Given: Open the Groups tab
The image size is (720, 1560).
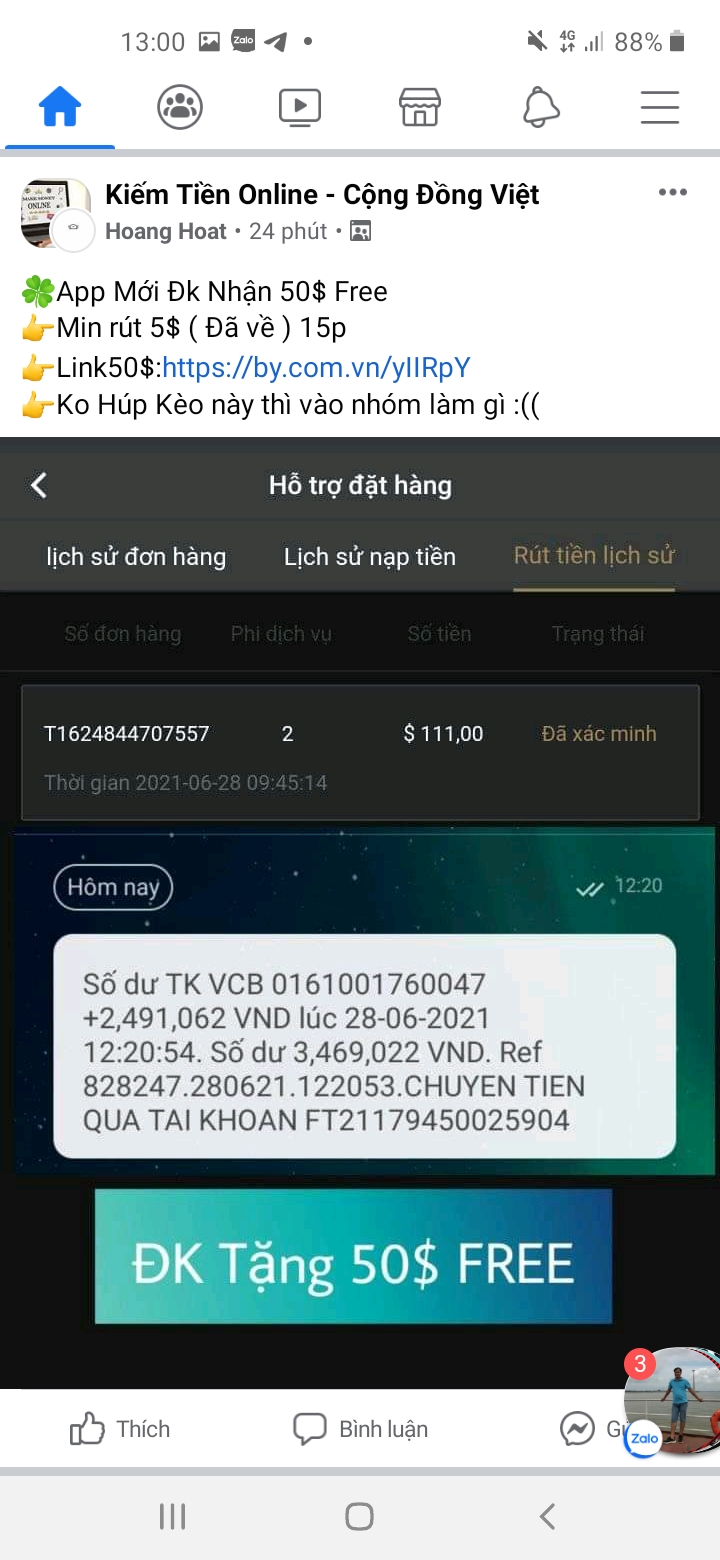Looking at the screenshot, I should (x=180, y=107).
